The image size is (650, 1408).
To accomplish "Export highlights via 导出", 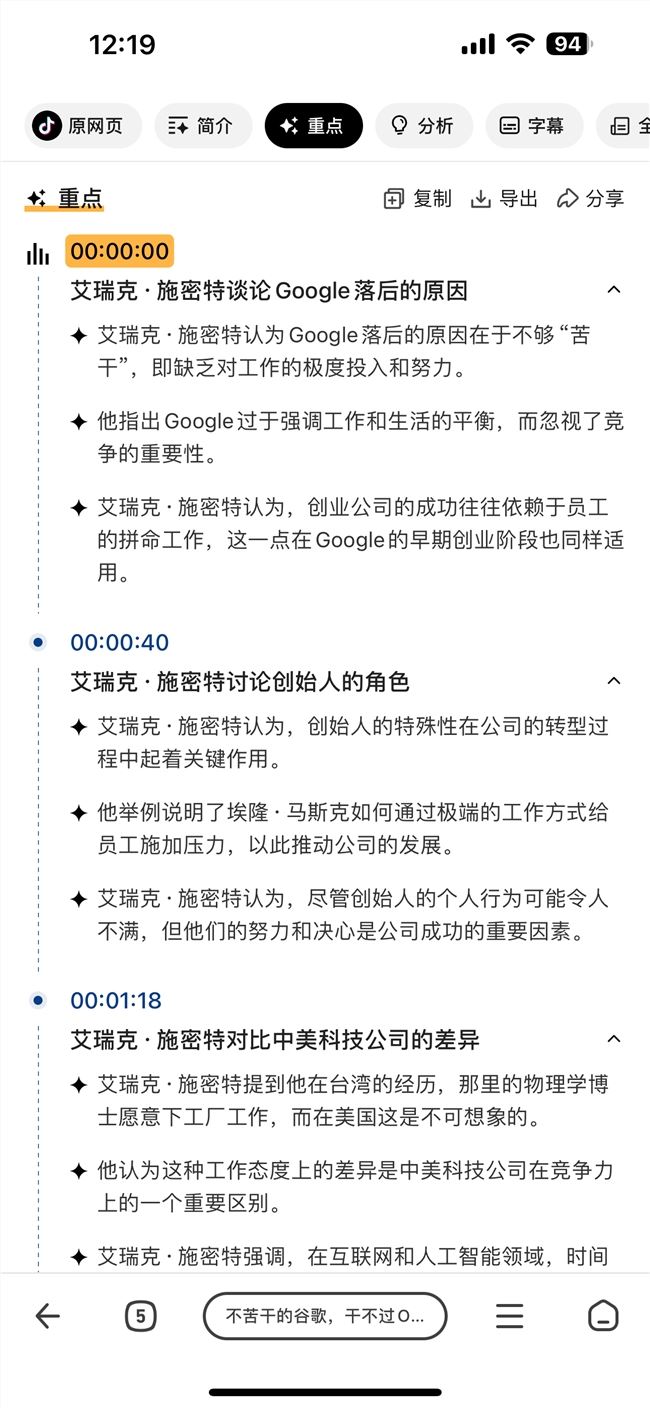I will click(504, 199).
